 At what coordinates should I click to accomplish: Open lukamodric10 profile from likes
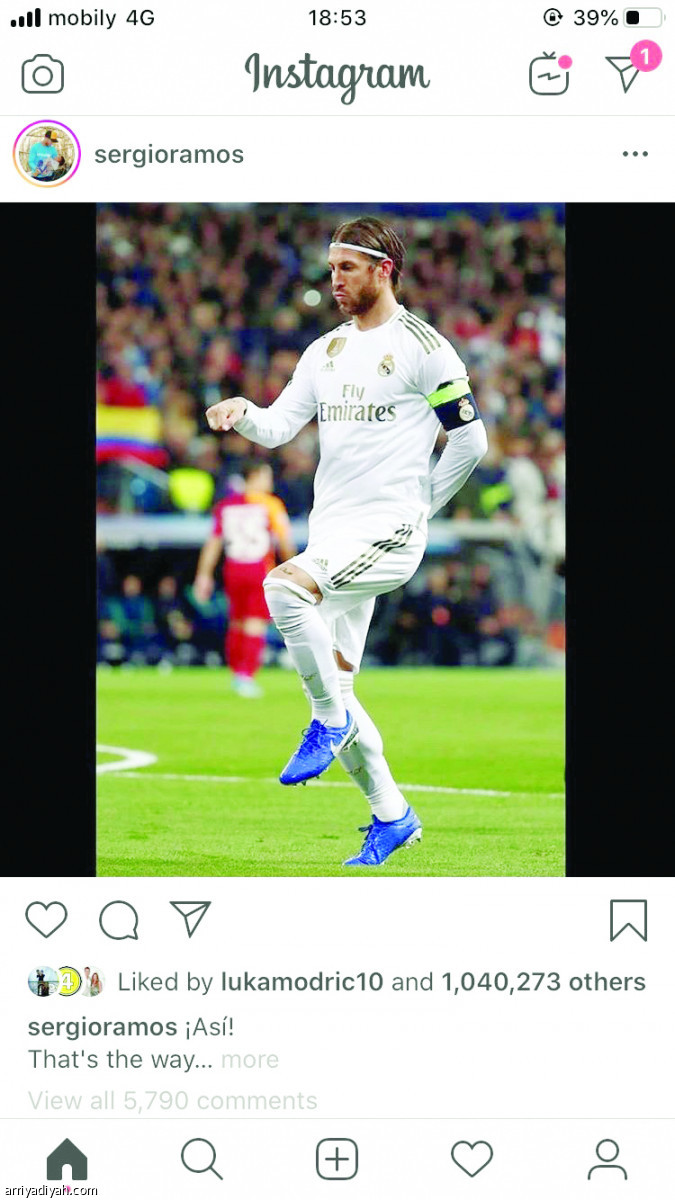302,982
